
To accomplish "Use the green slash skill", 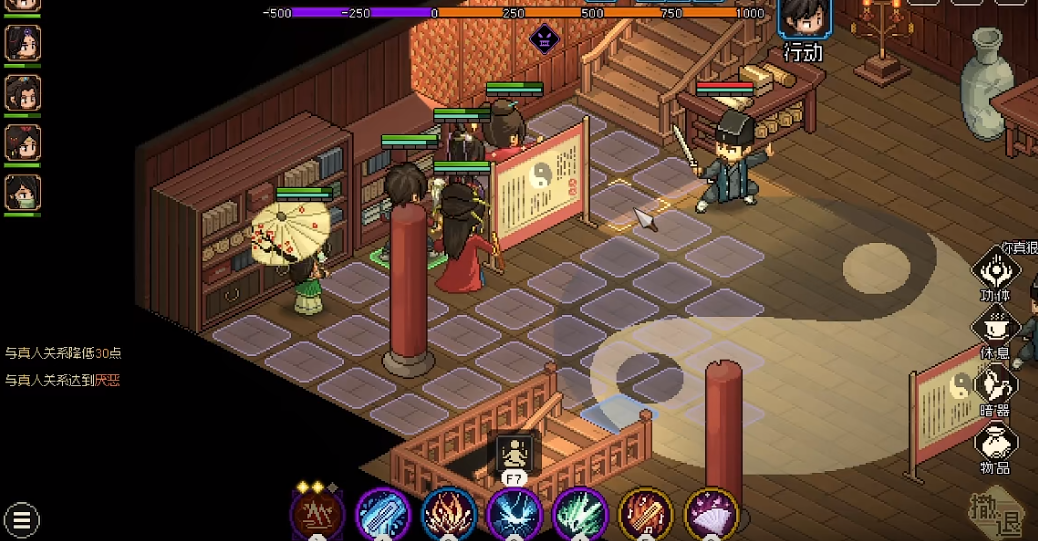I will tap(580, 515).
